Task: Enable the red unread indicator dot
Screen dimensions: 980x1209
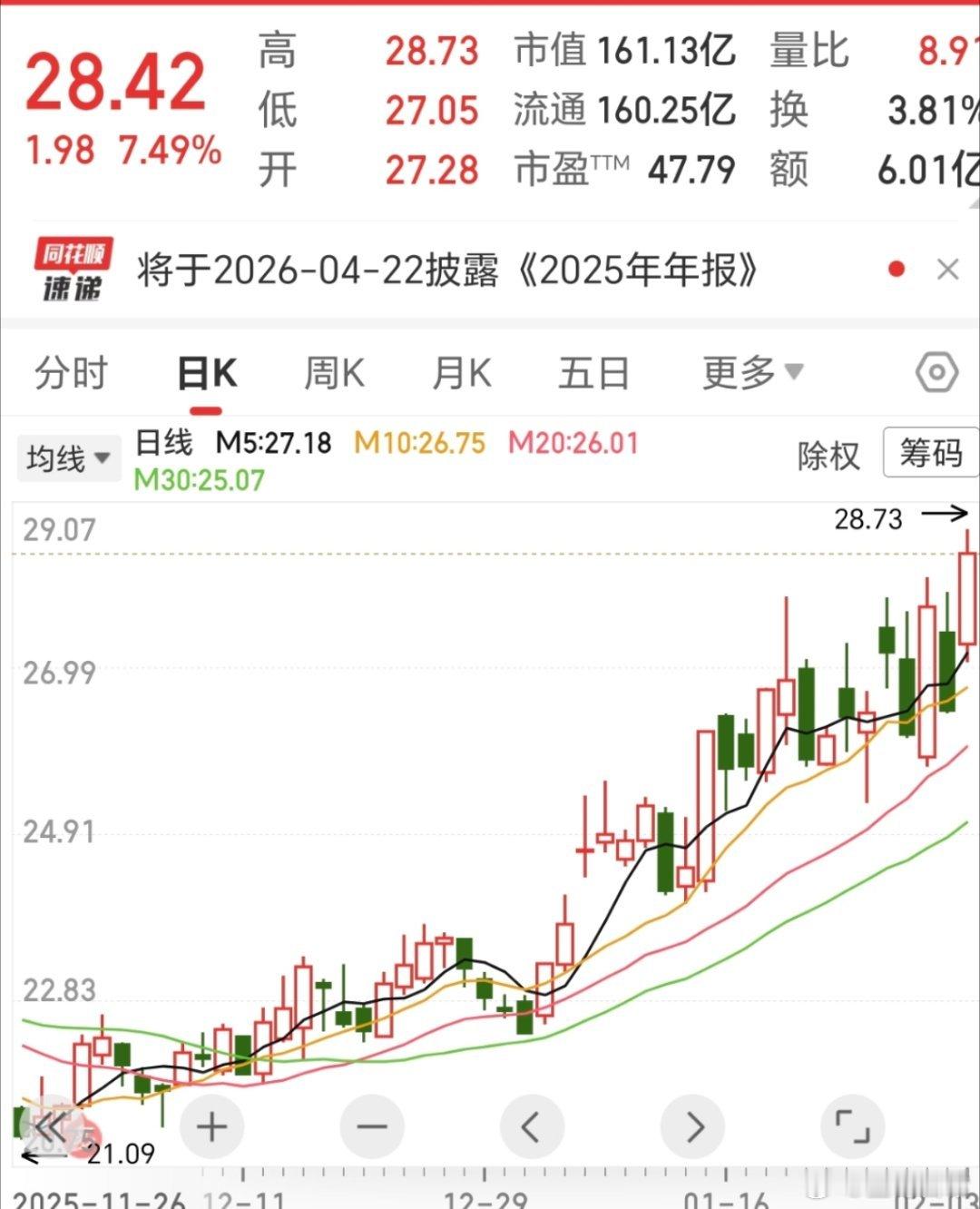Action: click(896, 270)
